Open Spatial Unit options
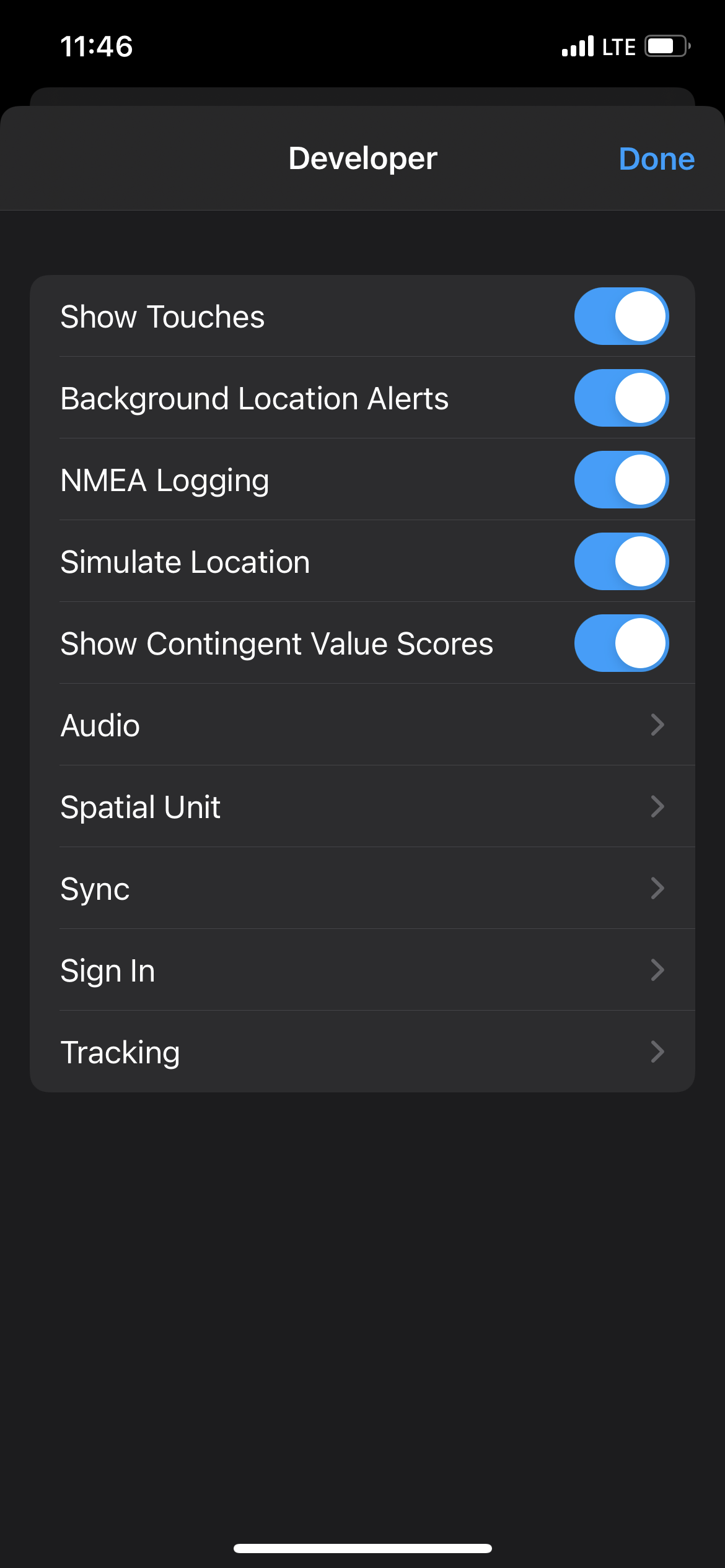This screenshot has width=725, height=1568. [x=362, y=807]
